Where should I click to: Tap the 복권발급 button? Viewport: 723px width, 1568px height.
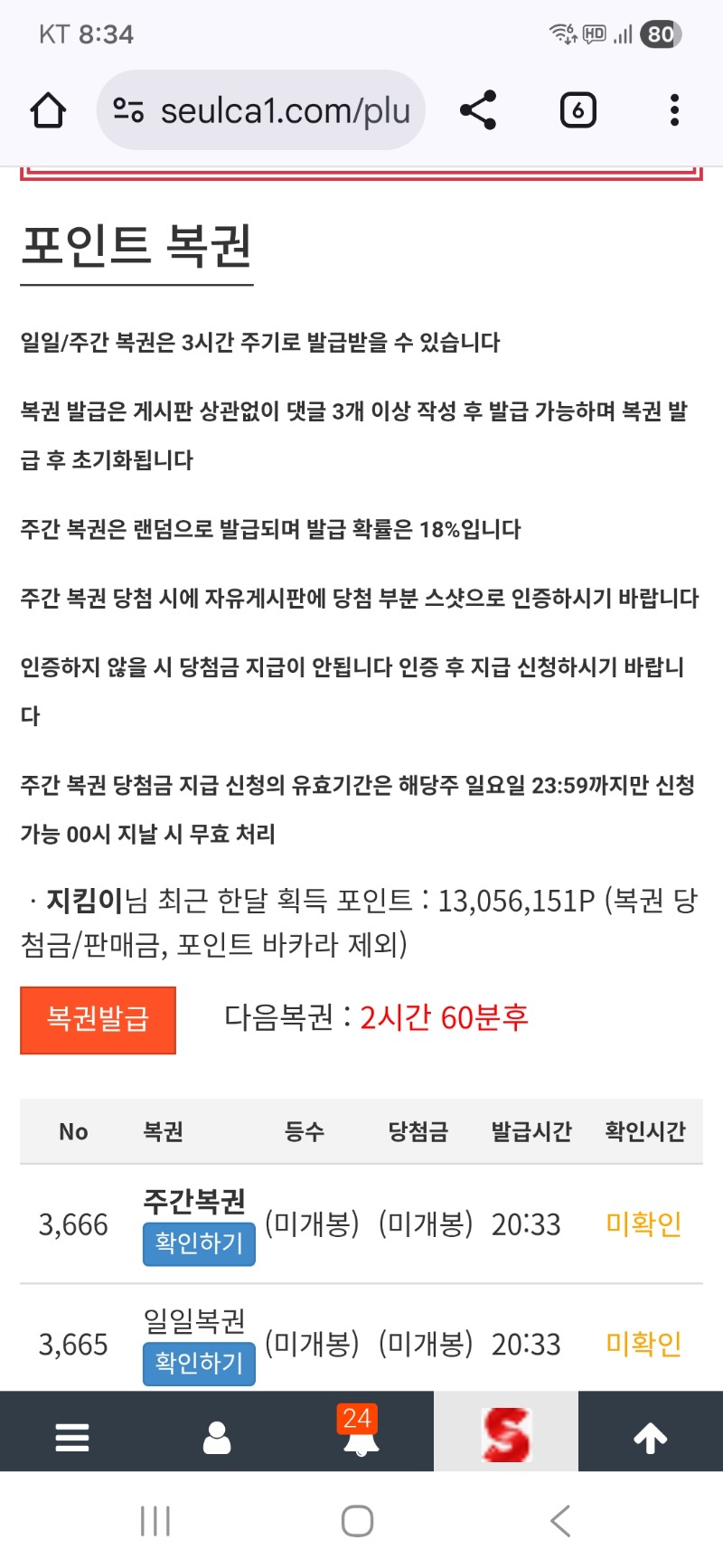[98, 1019]
